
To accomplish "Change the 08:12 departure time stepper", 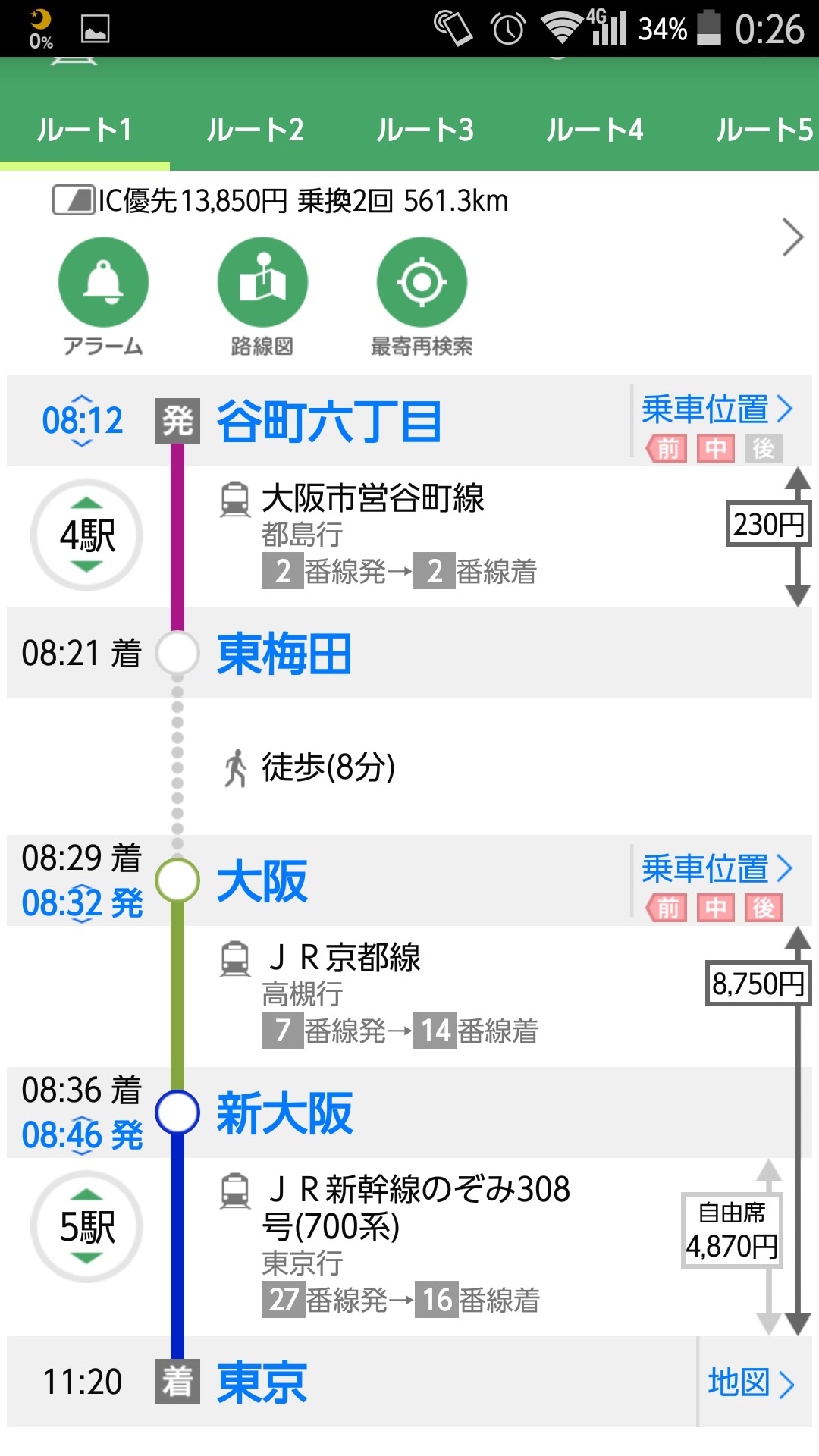I will (82, 421).
